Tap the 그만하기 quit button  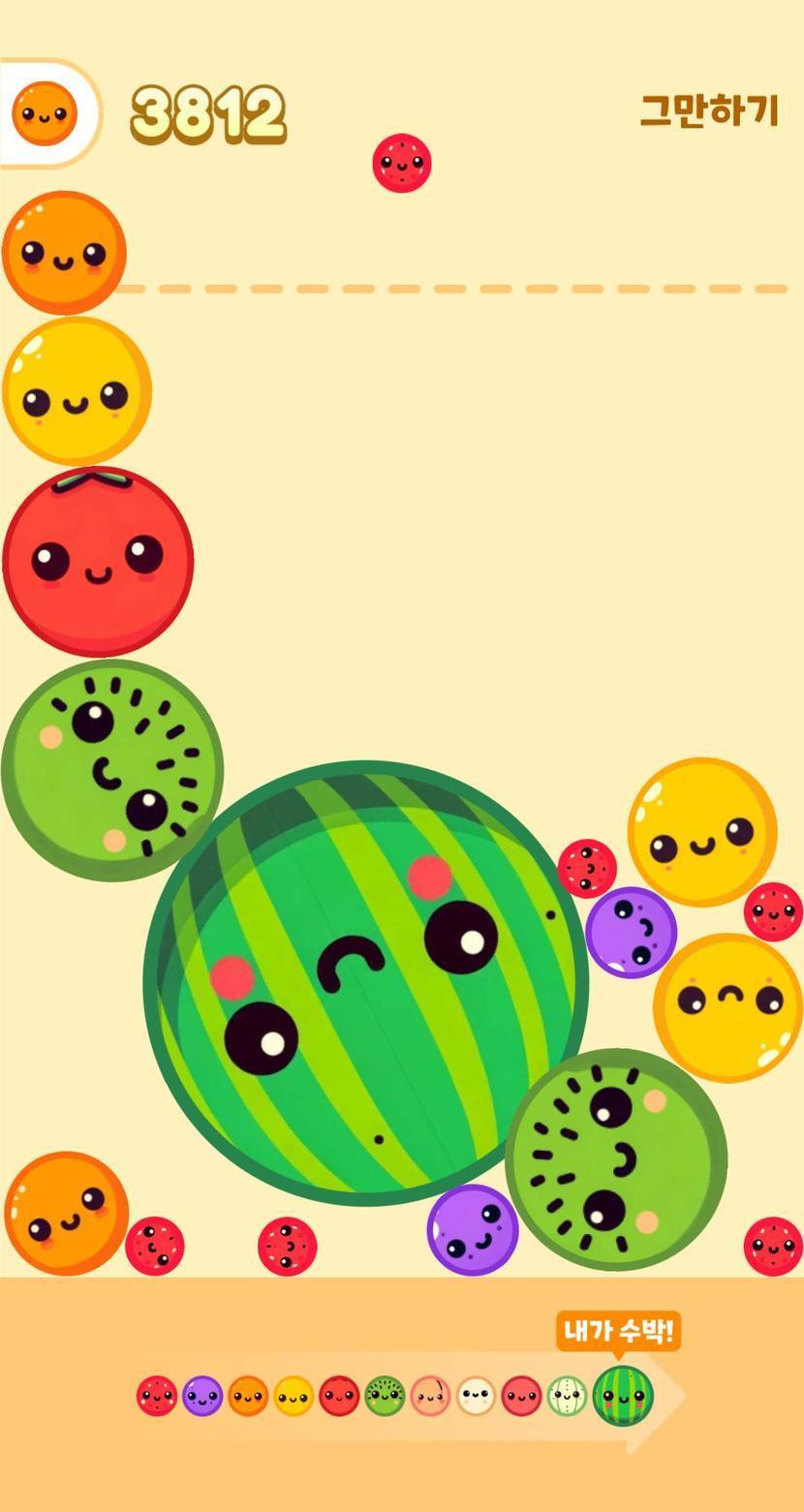click(x=709, y=111)
